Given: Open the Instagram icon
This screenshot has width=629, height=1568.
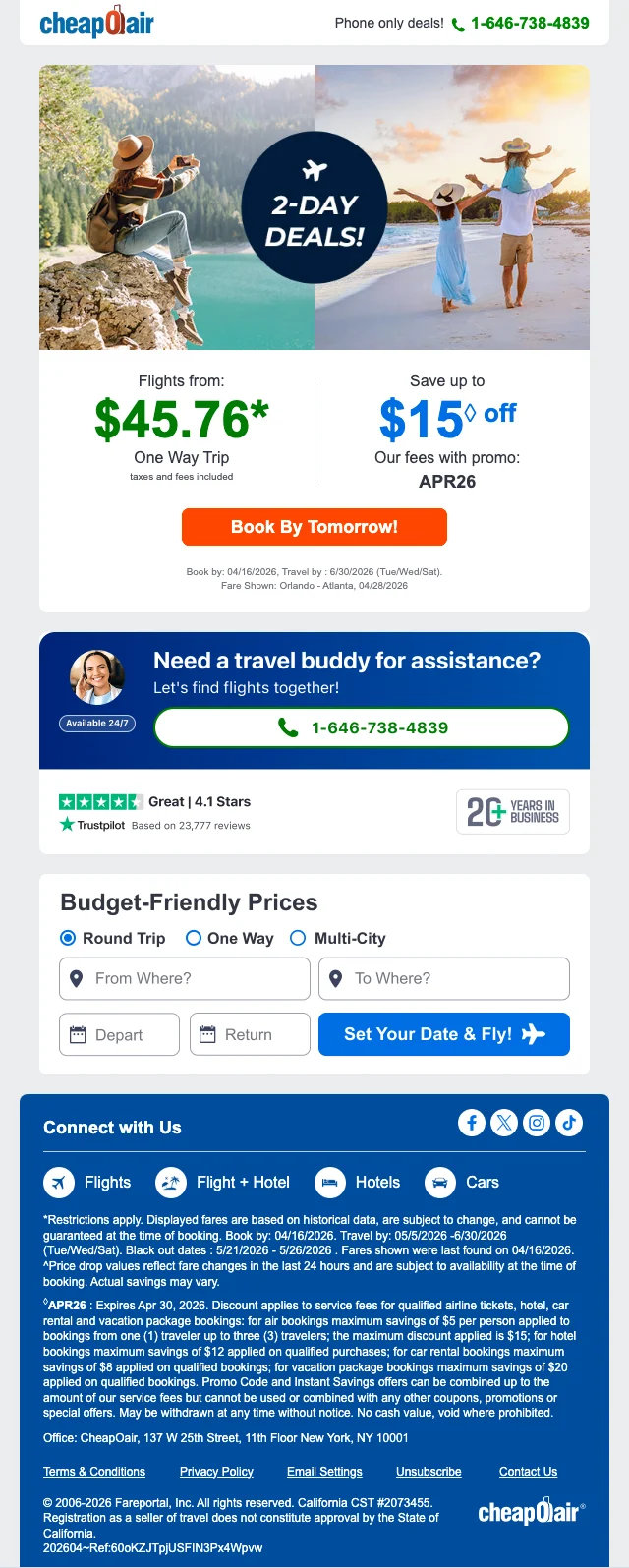Looking at the screenshot, I should 537,1123.
